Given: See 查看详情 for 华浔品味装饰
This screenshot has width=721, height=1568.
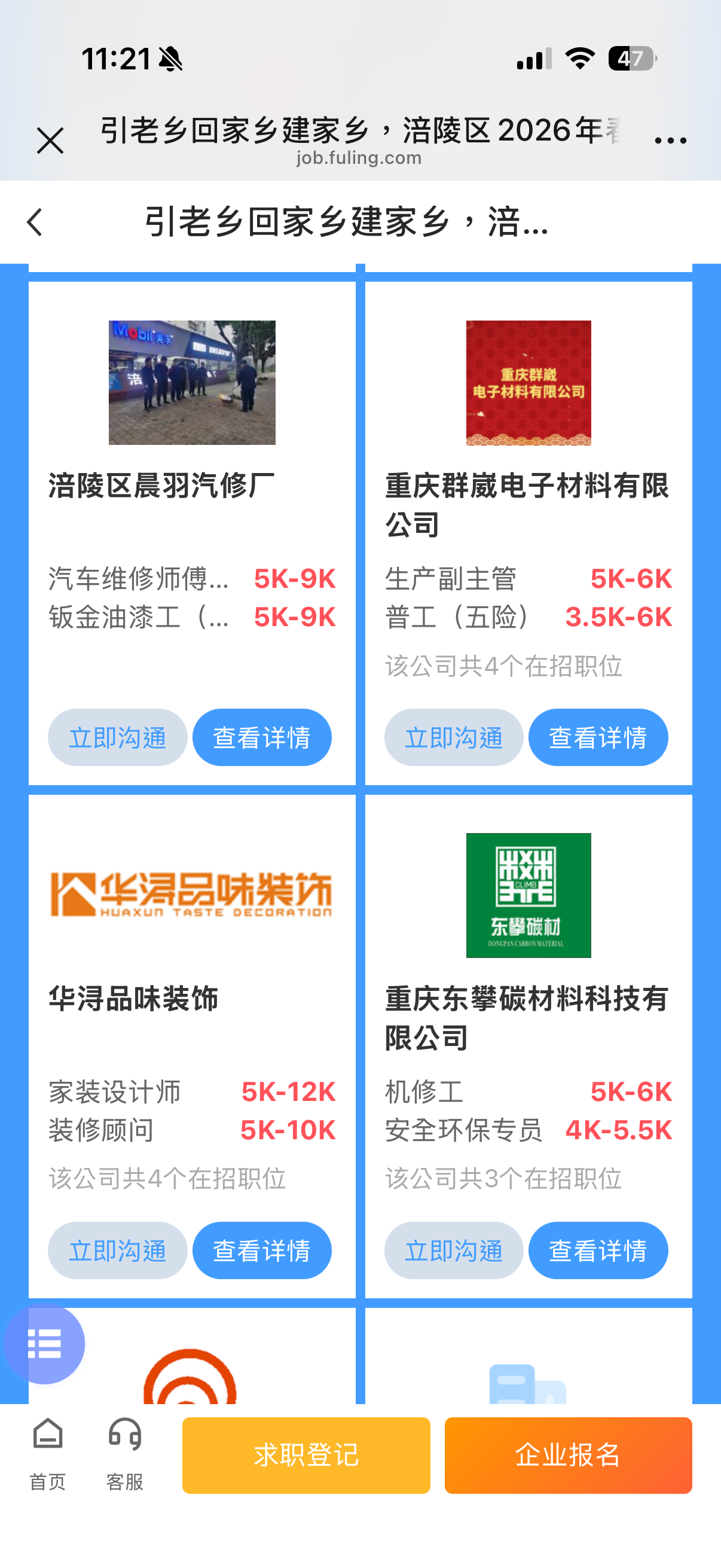Looking at the screenshot, I should click(262, 1250).
